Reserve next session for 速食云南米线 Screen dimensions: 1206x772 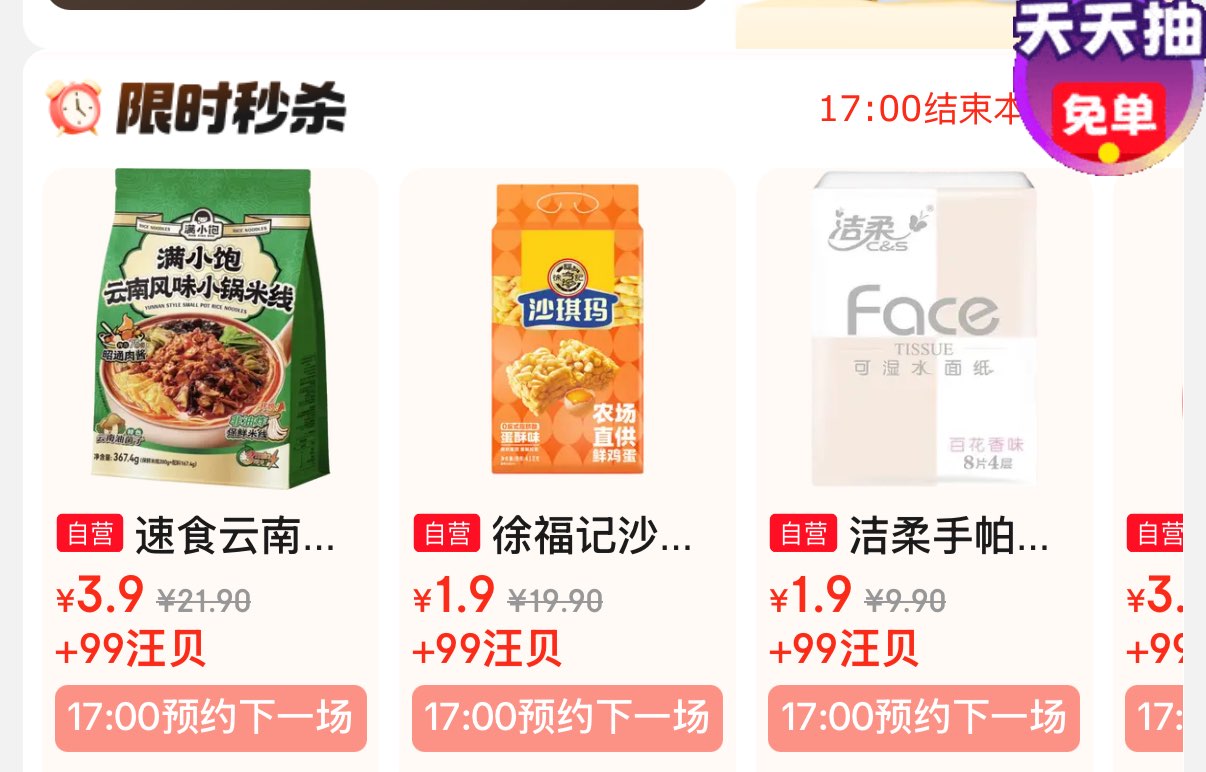[x=210, y=718]
